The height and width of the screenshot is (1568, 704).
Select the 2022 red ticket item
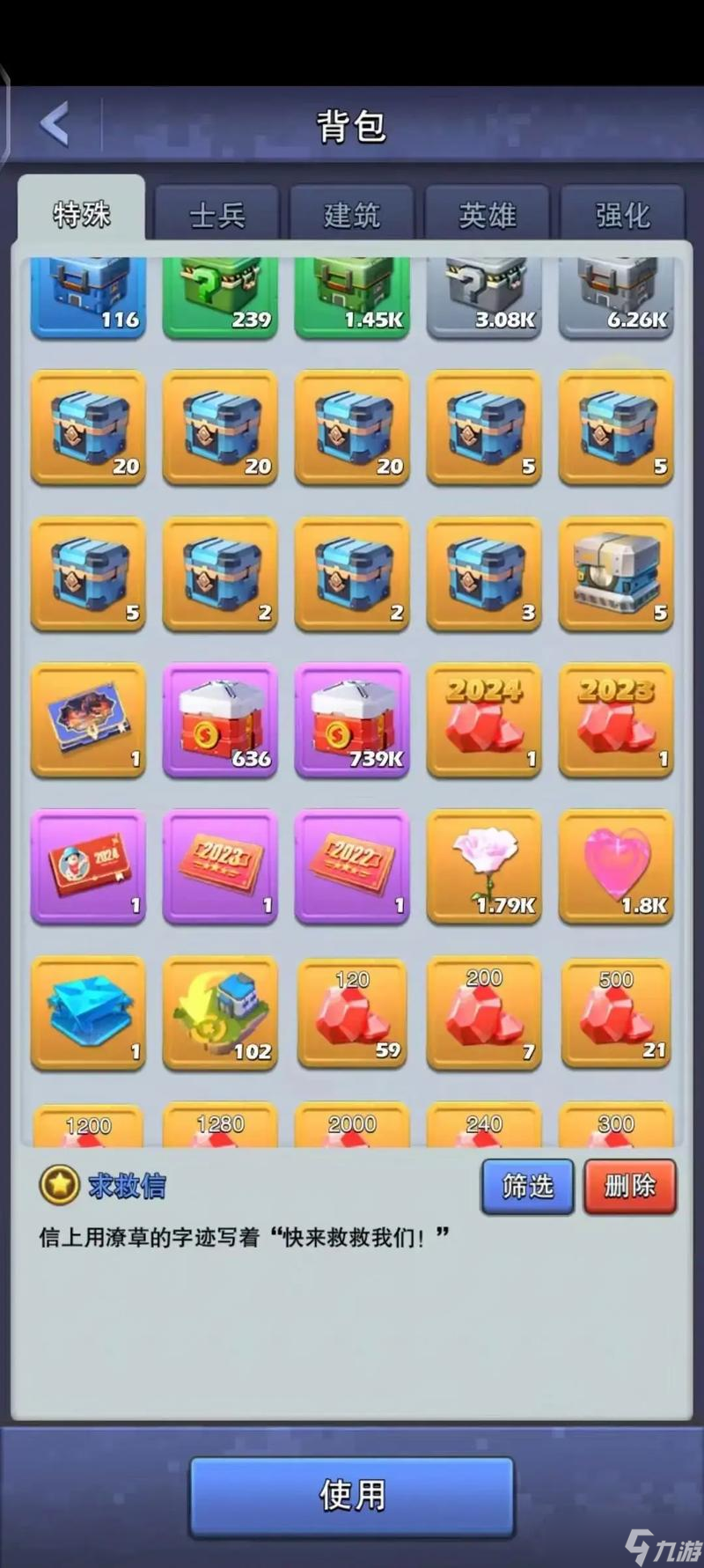pos(352,866)
